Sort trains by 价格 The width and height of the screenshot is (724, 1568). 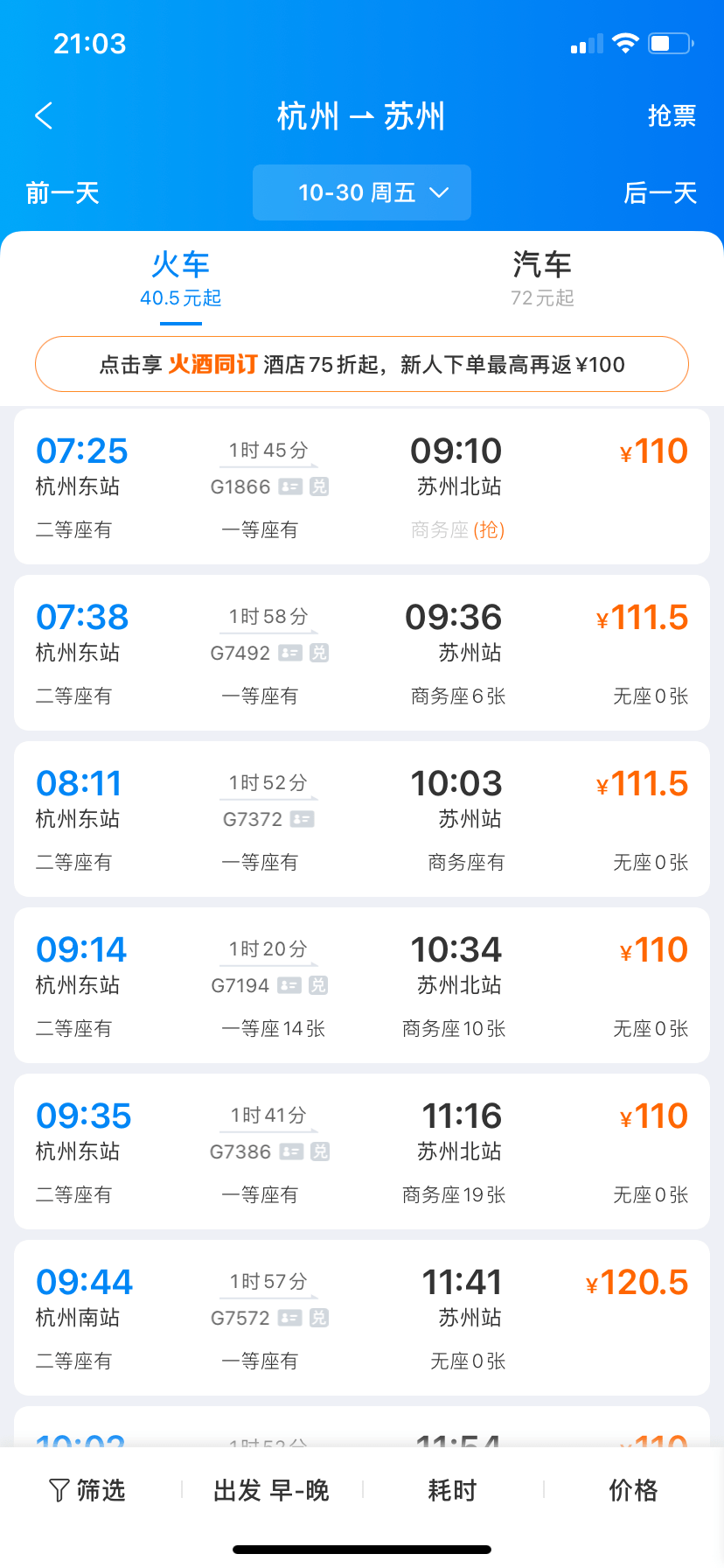click(x=633, y=1490)
